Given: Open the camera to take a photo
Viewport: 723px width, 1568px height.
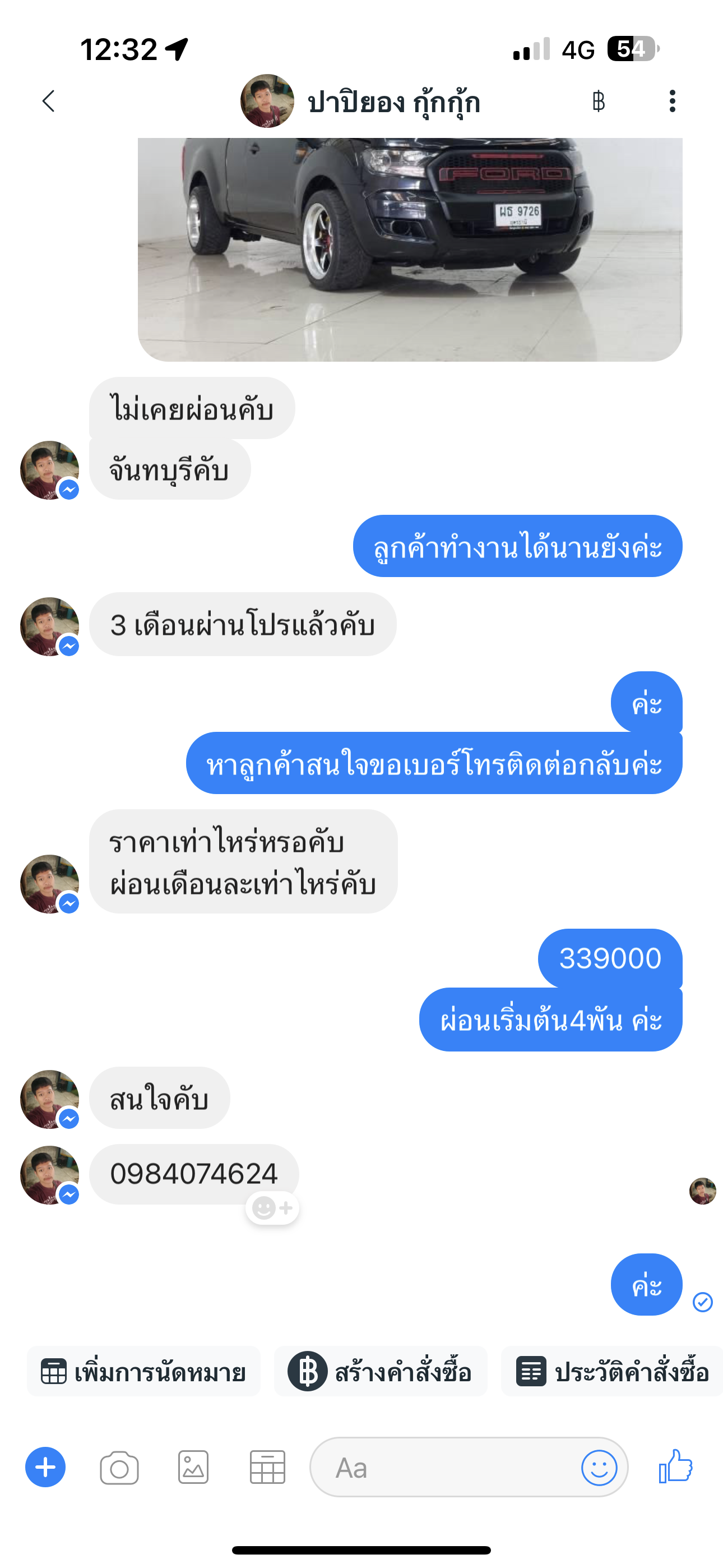Looking at the screenshot, I should [119, 1468].
